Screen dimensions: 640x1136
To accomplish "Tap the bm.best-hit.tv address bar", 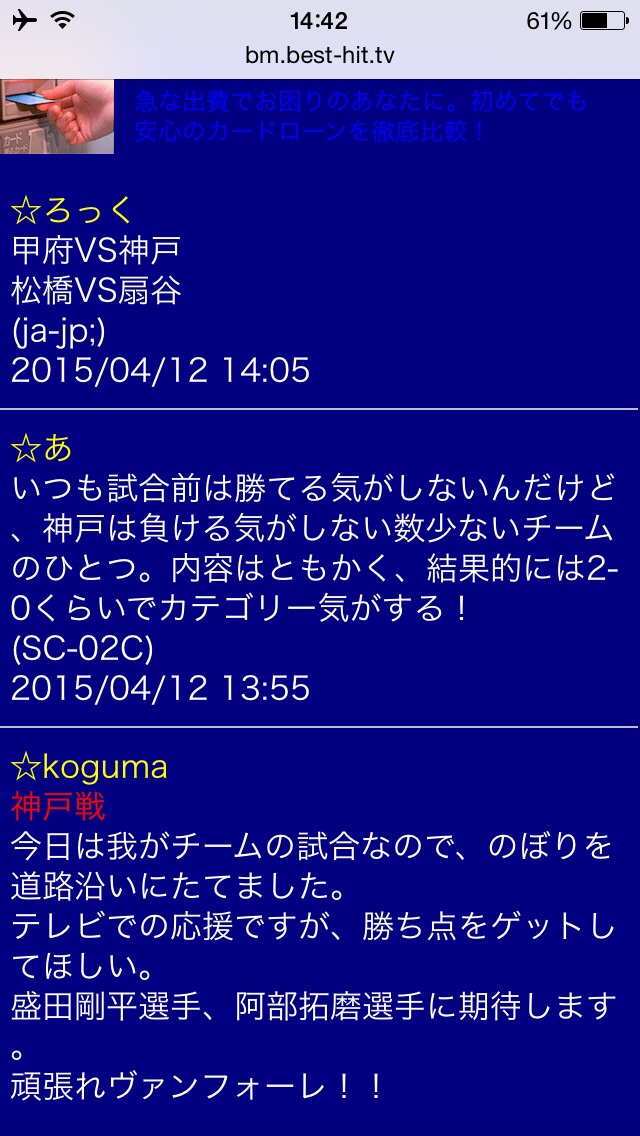I will pyautogui.click(x=320, y=56).
